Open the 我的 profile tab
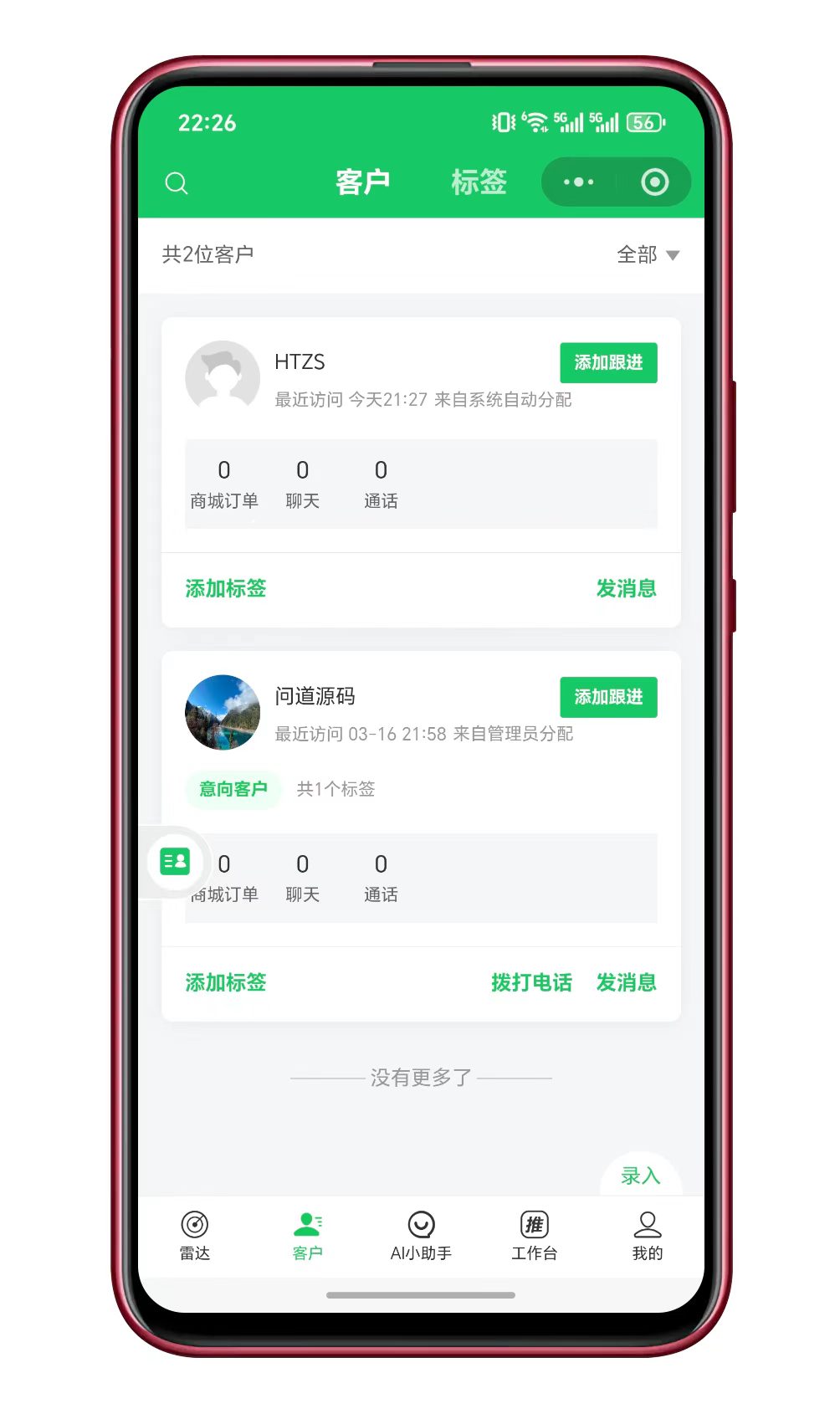The height and width of the screenshot is (1414, 840). coord(647,1235)
